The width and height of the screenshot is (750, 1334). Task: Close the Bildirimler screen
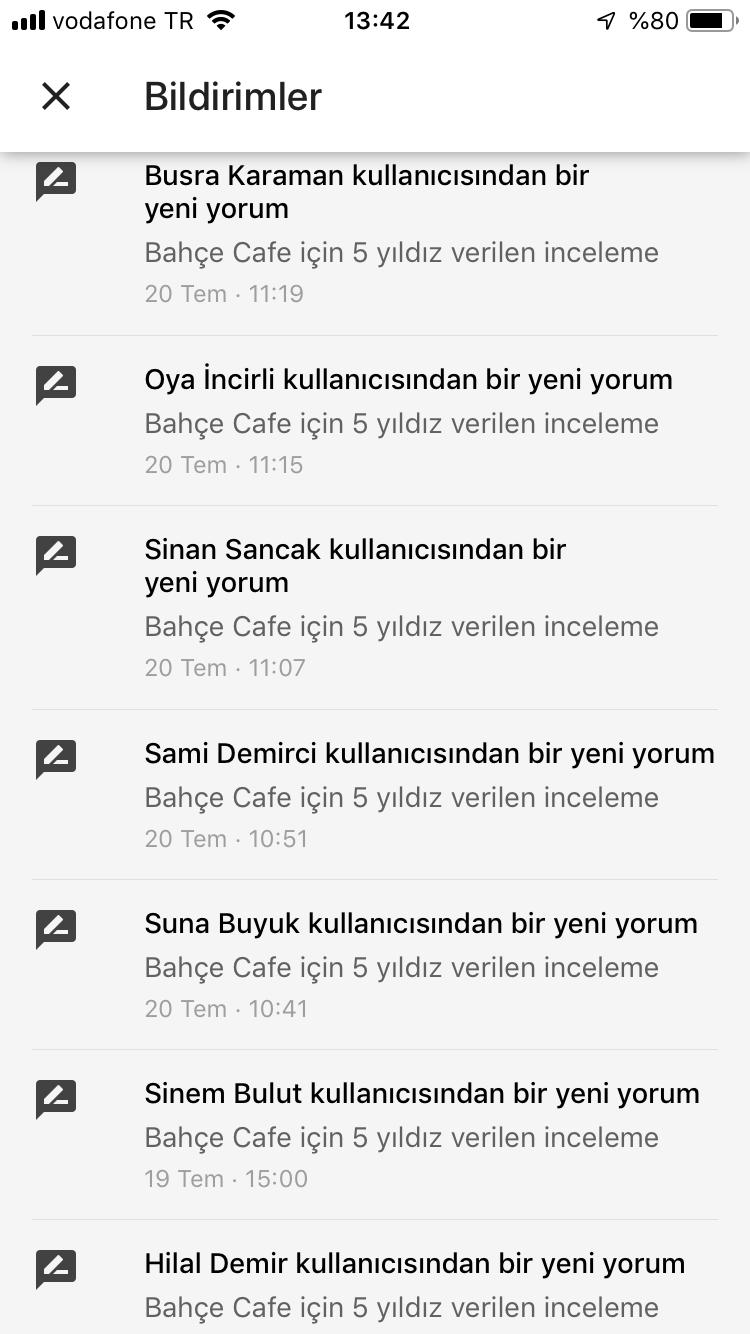[x=56, y=96]
